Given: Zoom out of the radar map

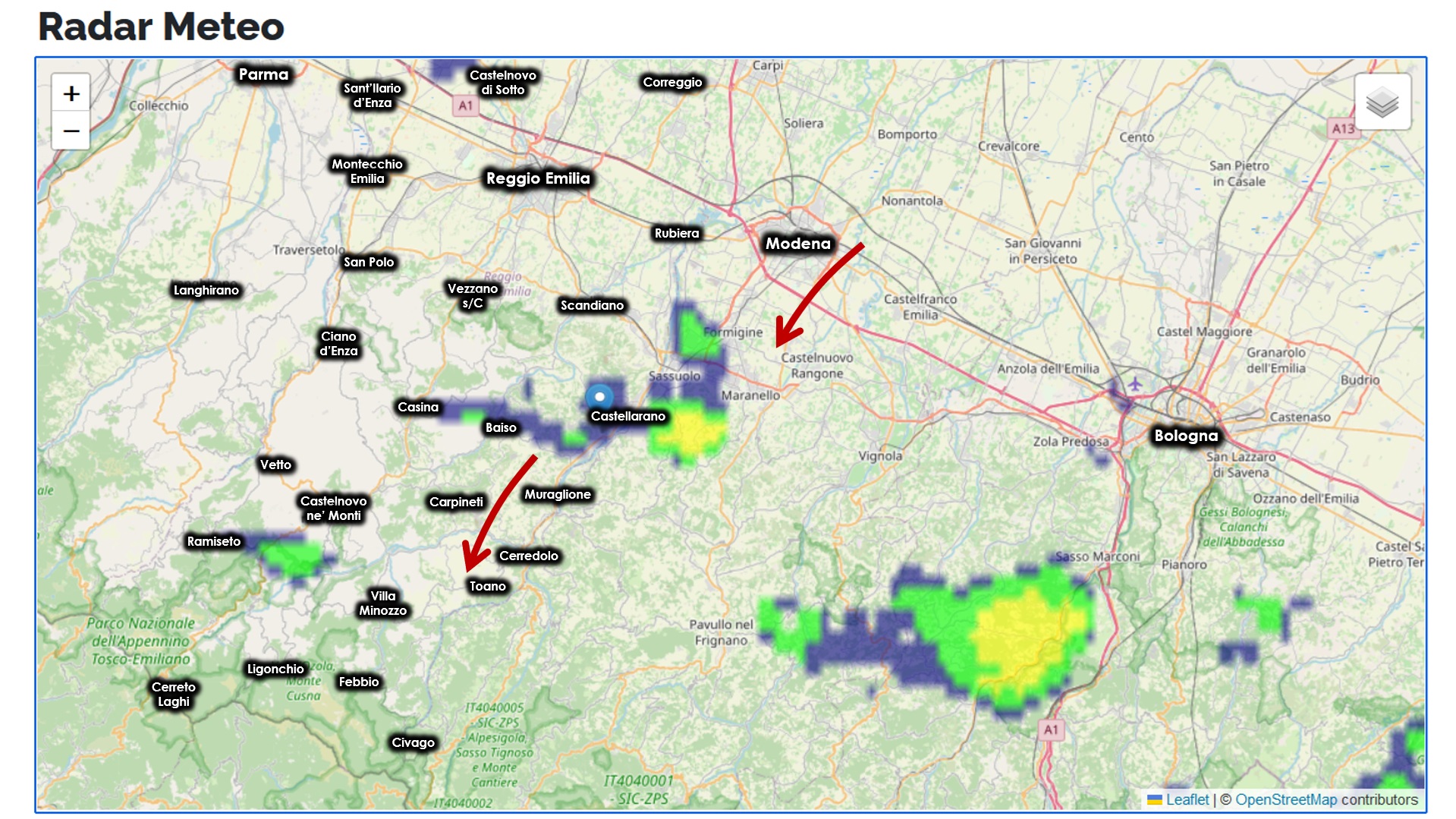Looking at the screenshot, I should pyautogui.click(x=71, y=131).
